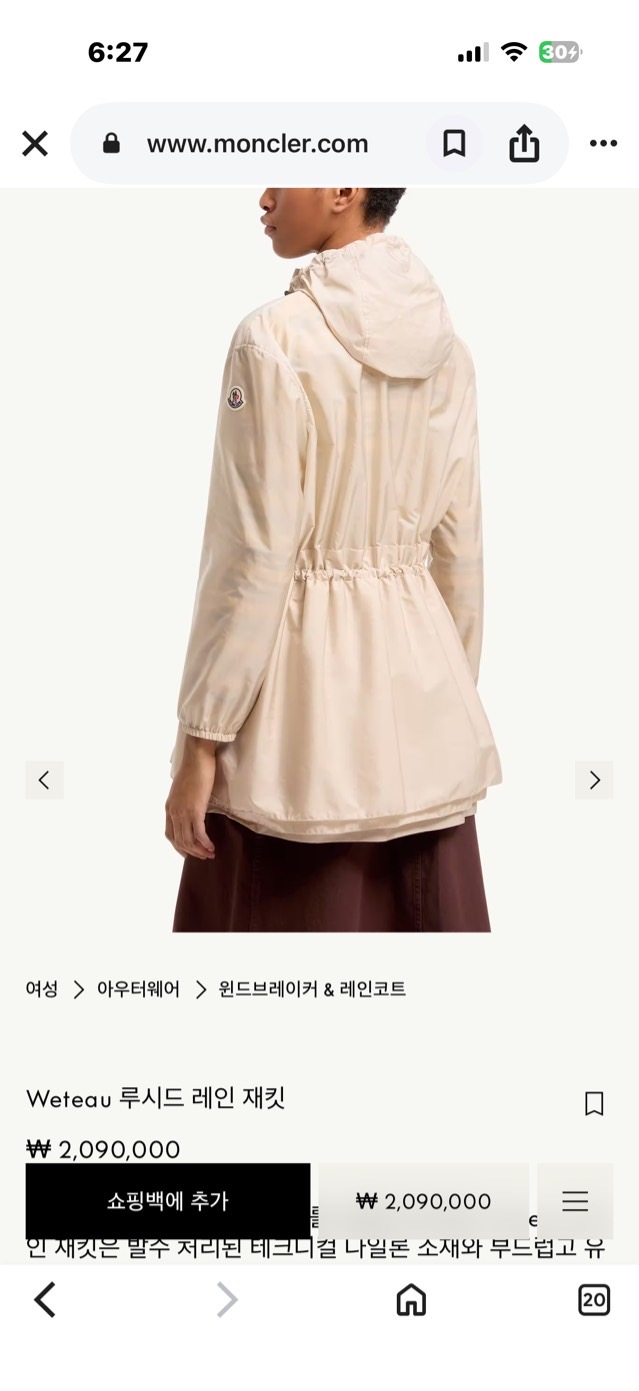Go back to the previous page

pos(45,1300)
